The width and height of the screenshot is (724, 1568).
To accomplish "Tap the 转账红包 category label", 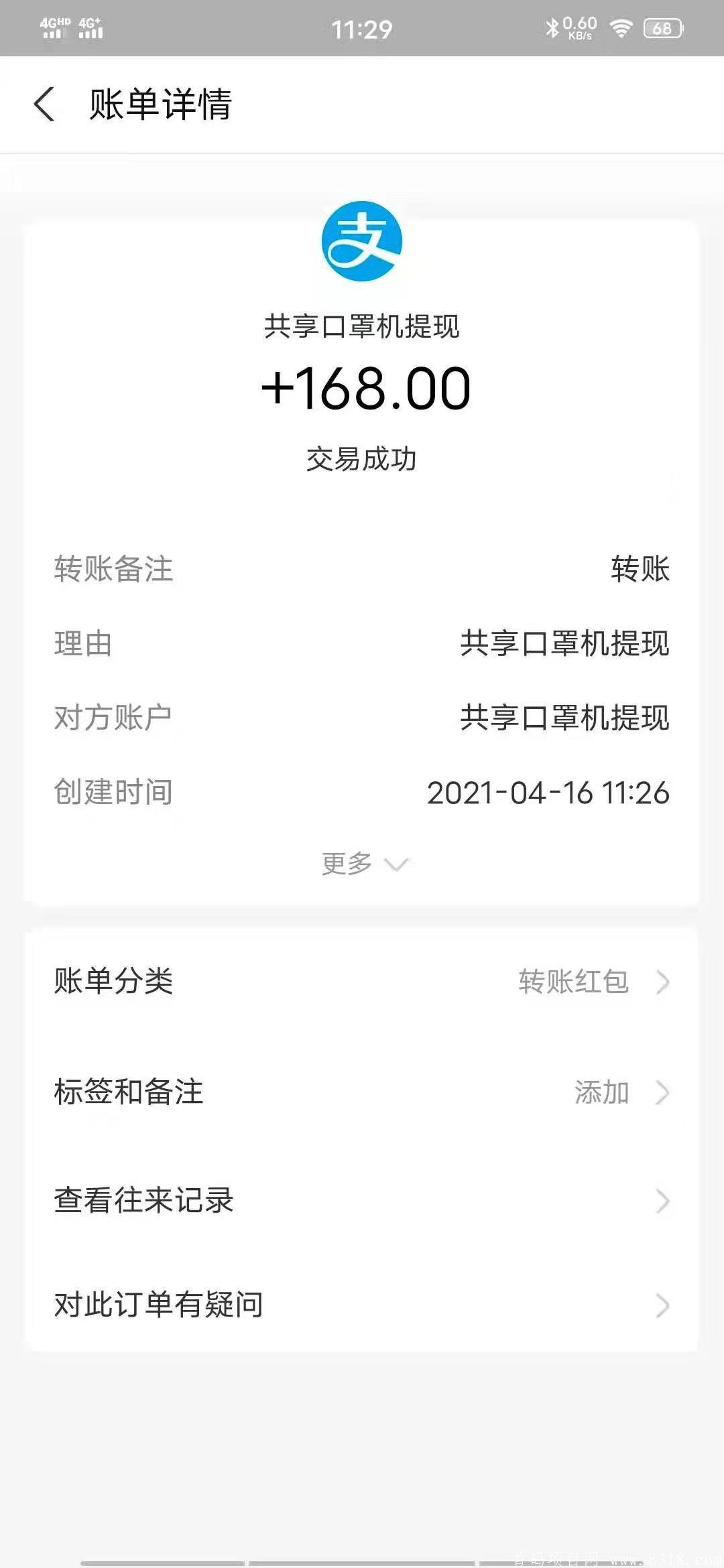I will pos(573,982).
